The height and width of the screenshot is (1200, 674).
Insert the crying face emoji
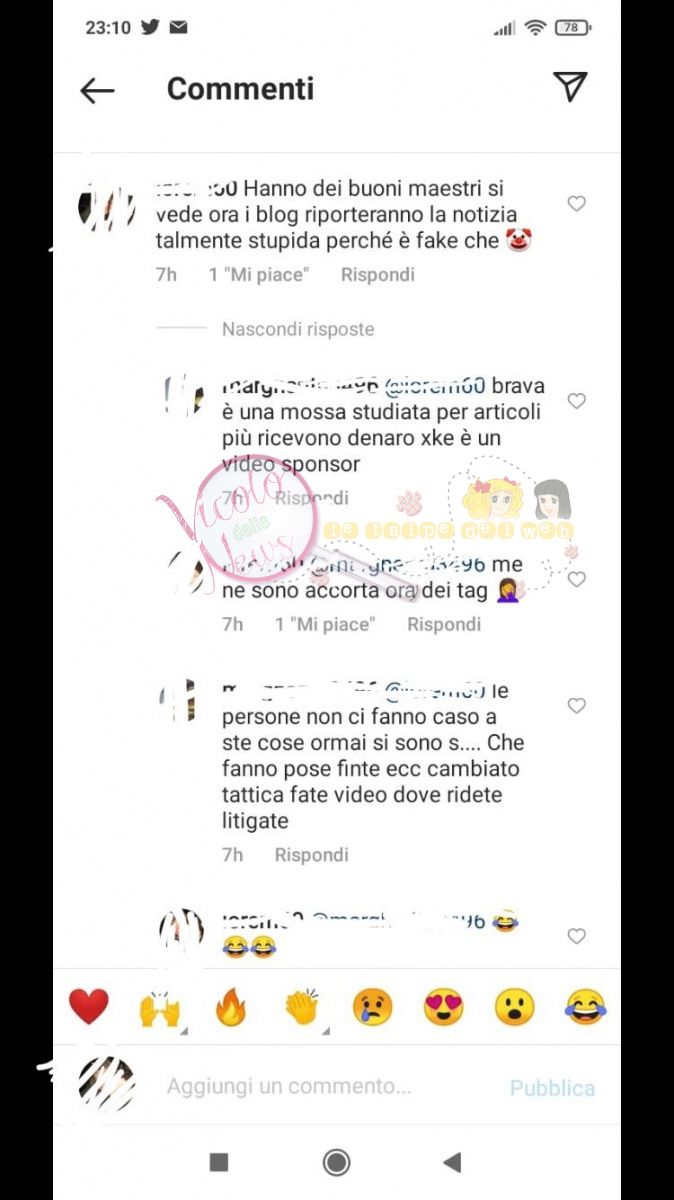372,1007
